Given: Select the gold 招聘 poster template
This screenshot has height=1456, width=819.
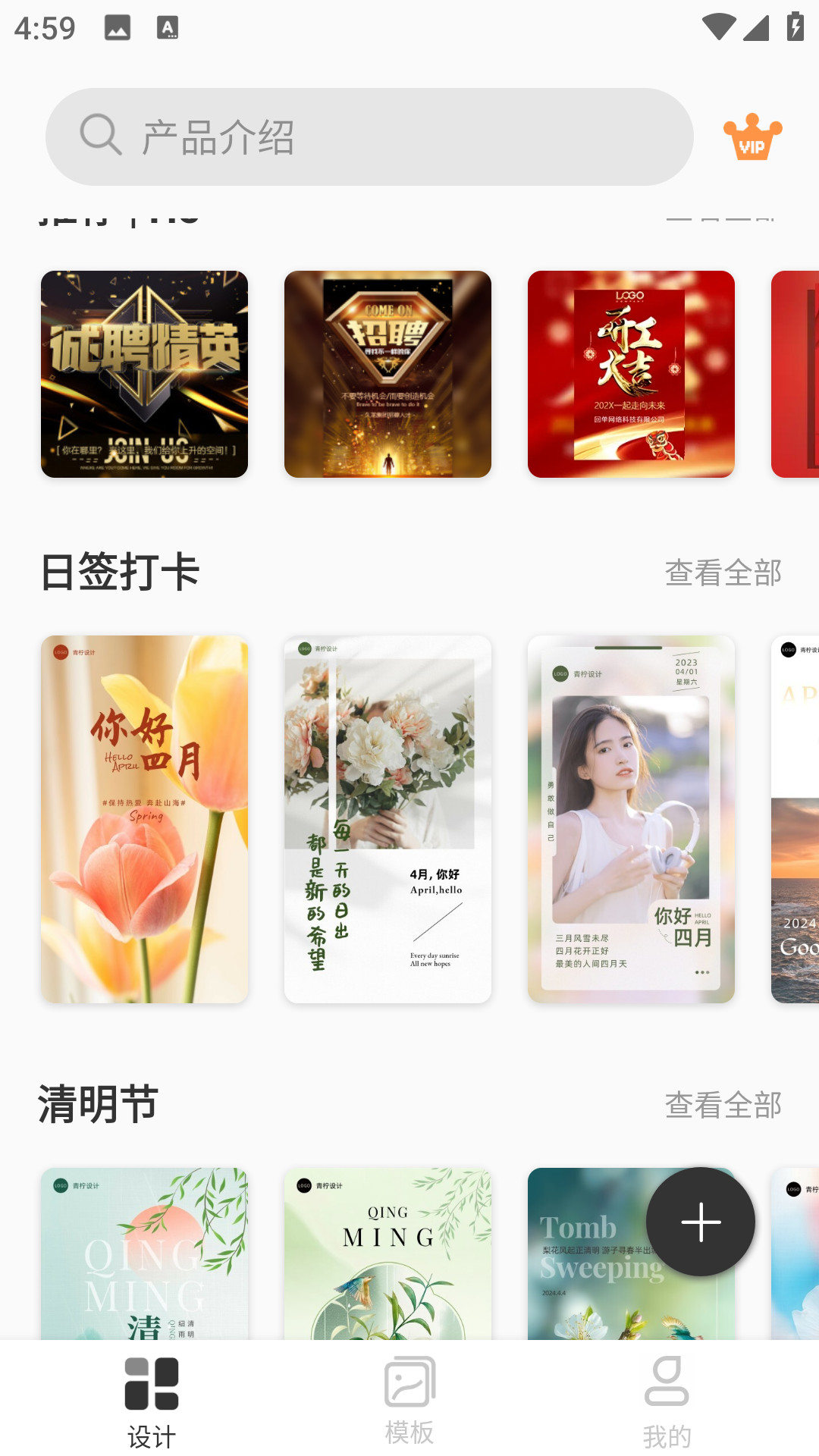Looking at the screenshot, I should click(x=388, y=374).
